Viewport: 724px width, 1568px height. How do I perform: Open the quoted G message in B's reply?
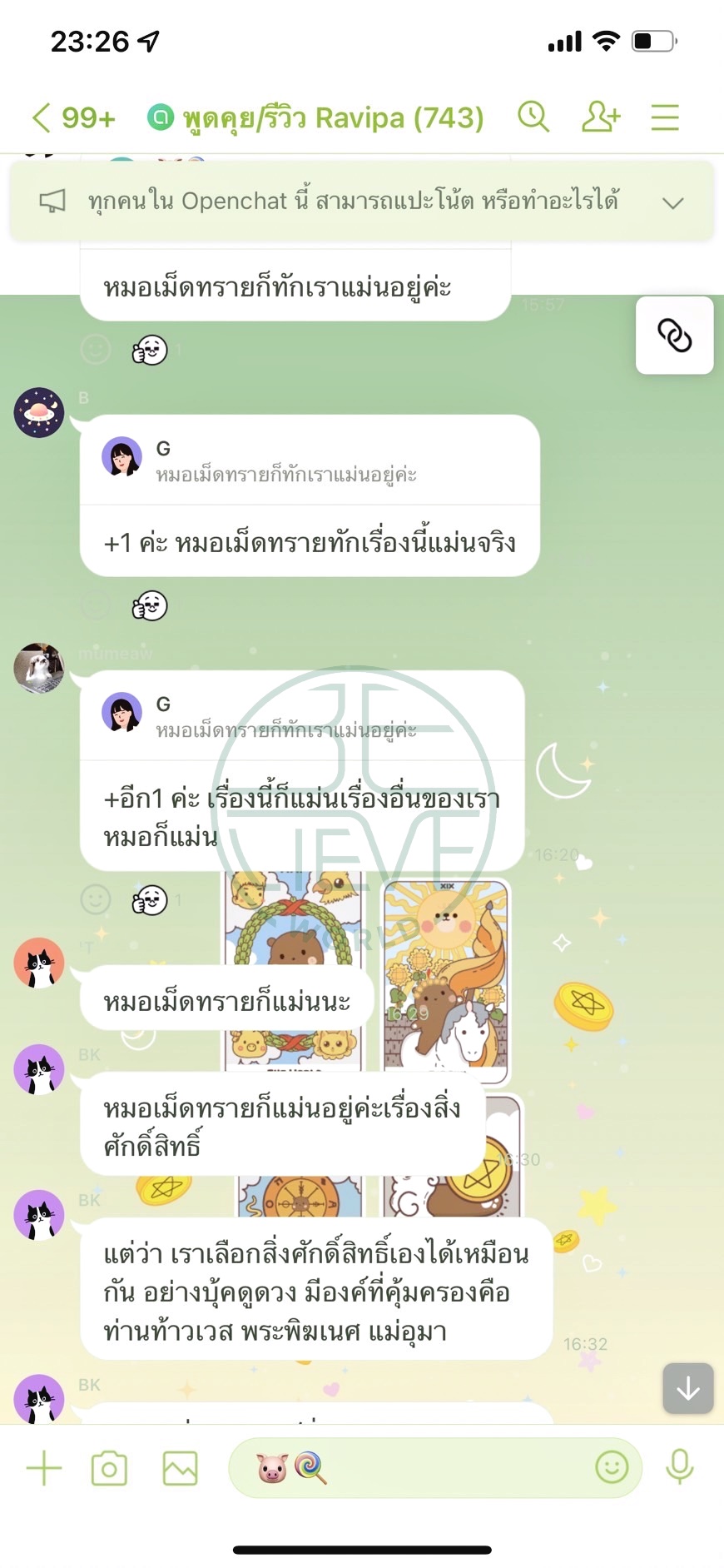[x=310, y=460]
